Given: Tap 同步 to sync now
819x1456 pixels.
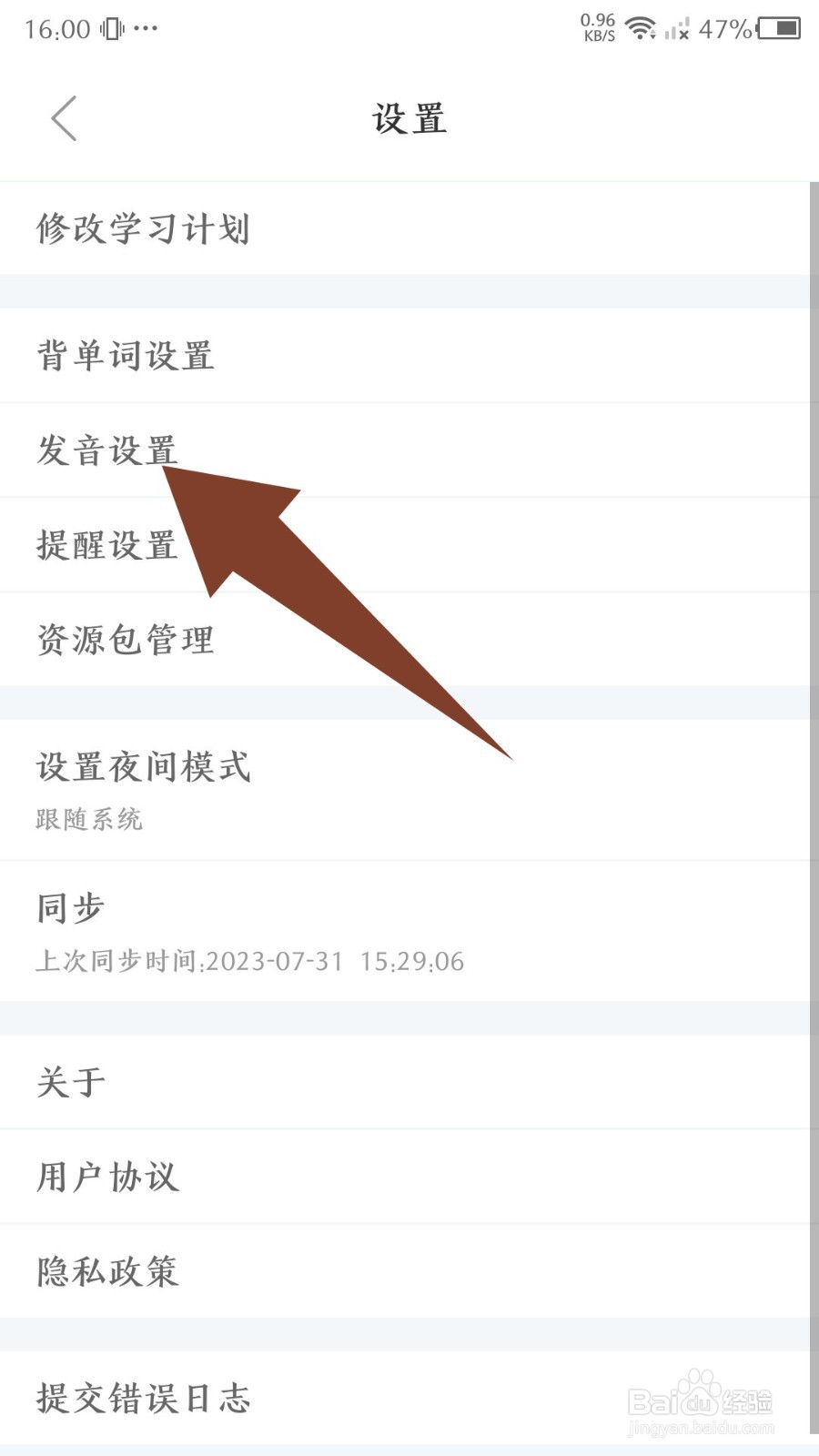Looking at the screenshot, I should coord(68,906).
